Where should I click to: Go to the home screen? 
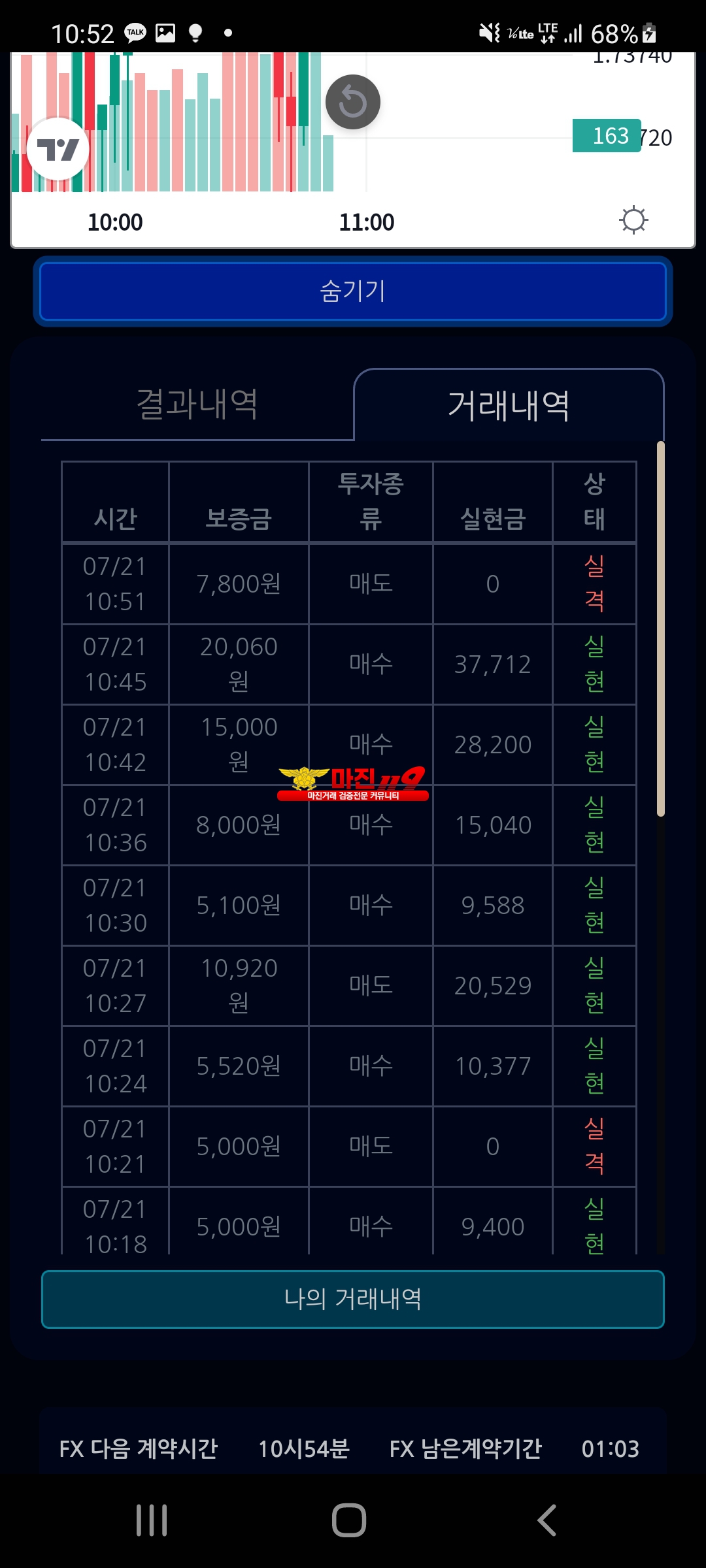pyautogui.click(x=349, y=1520)
